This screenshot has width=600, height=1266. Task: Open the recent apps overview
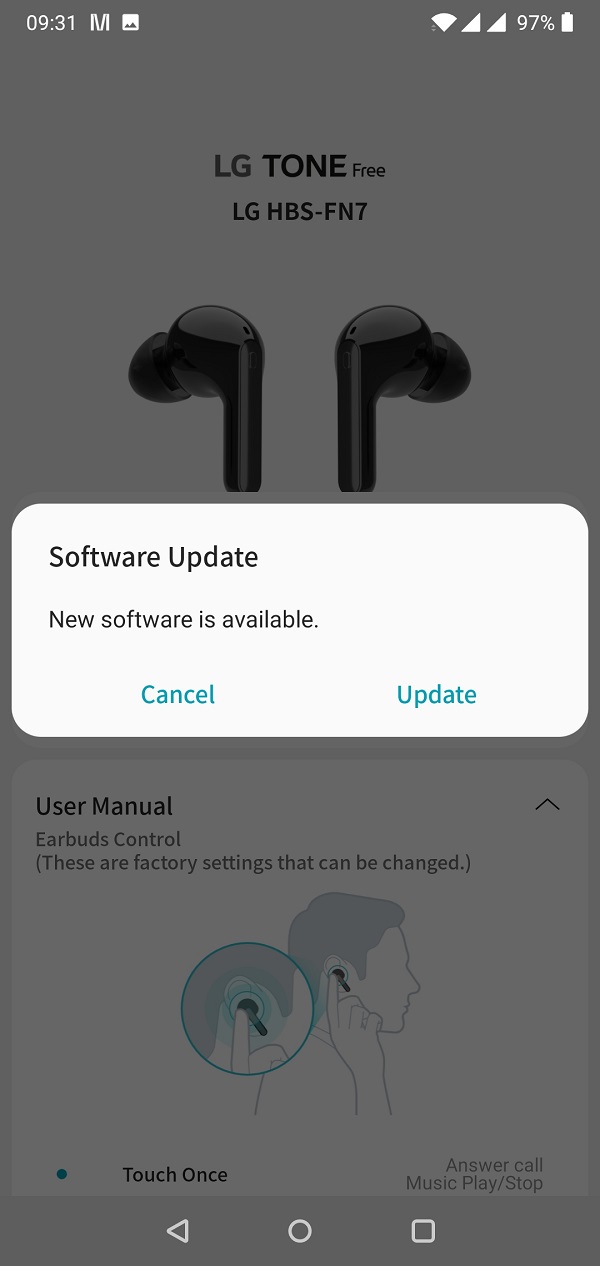[423, 1230]
